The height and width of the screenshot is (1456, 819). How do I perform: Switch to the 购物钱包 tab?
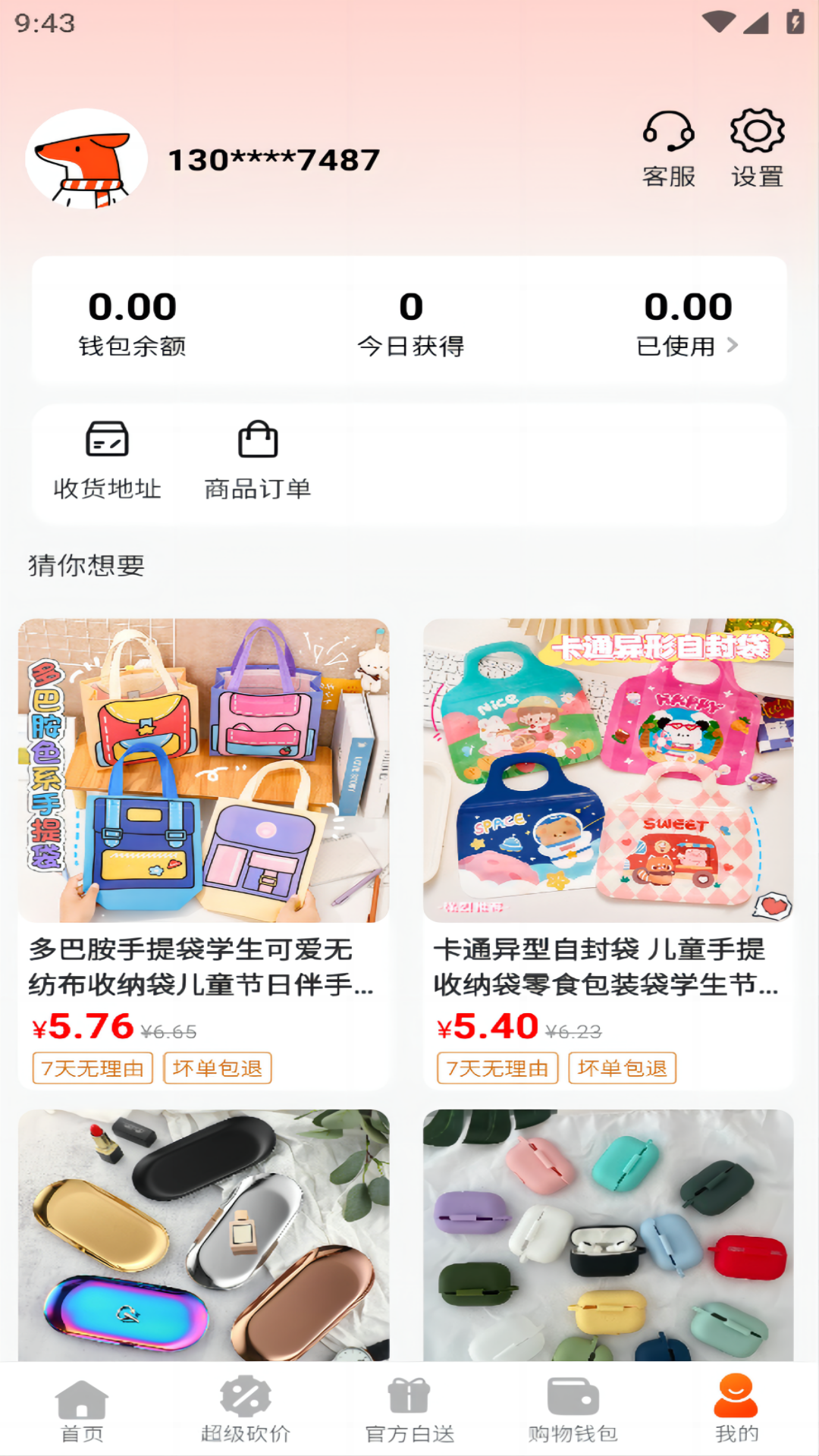(x=573, y=1409)
